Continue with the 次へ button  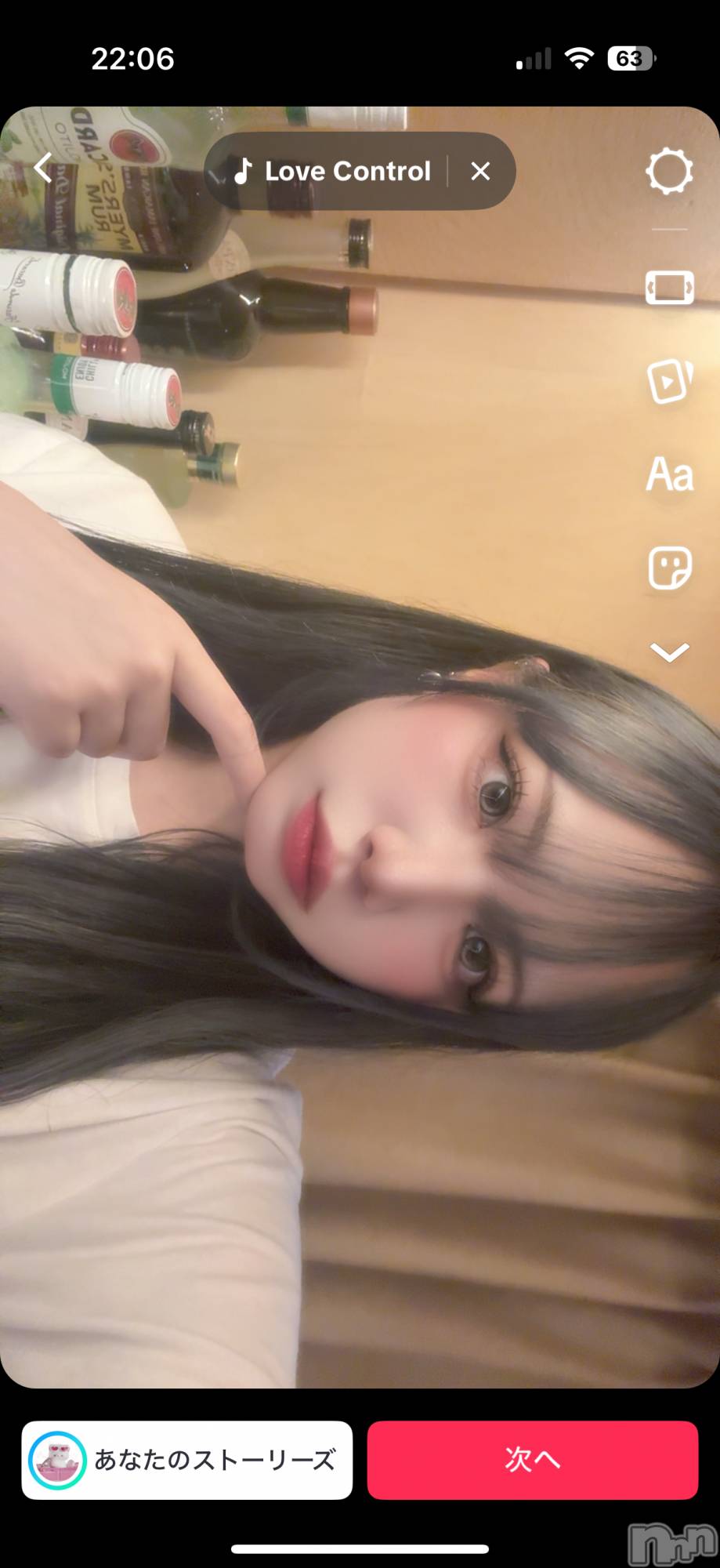tap(532, 1460)
